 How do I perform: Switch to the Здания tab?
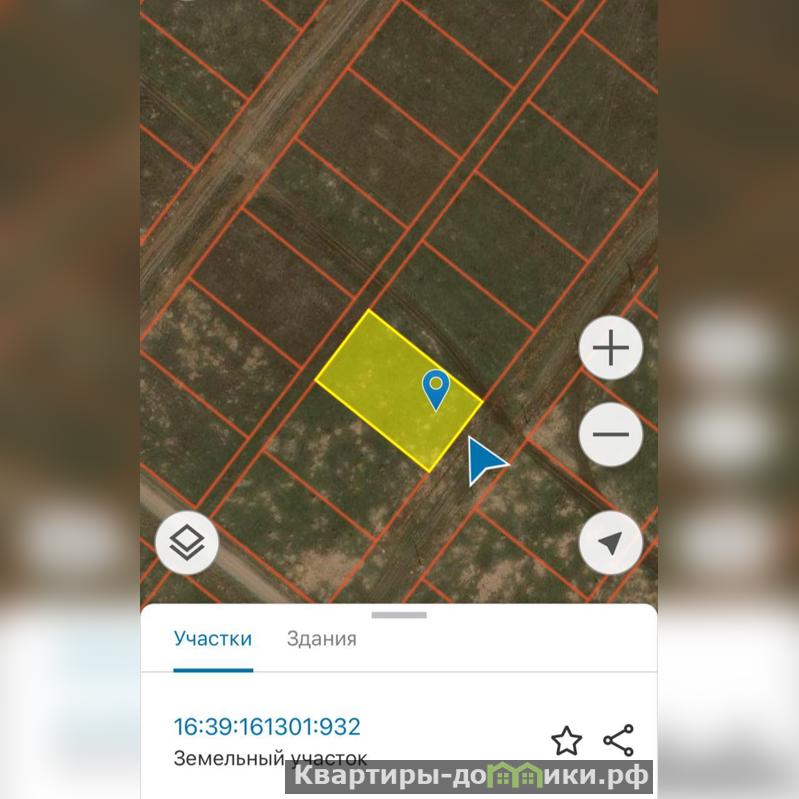click(x=321, y=638)
